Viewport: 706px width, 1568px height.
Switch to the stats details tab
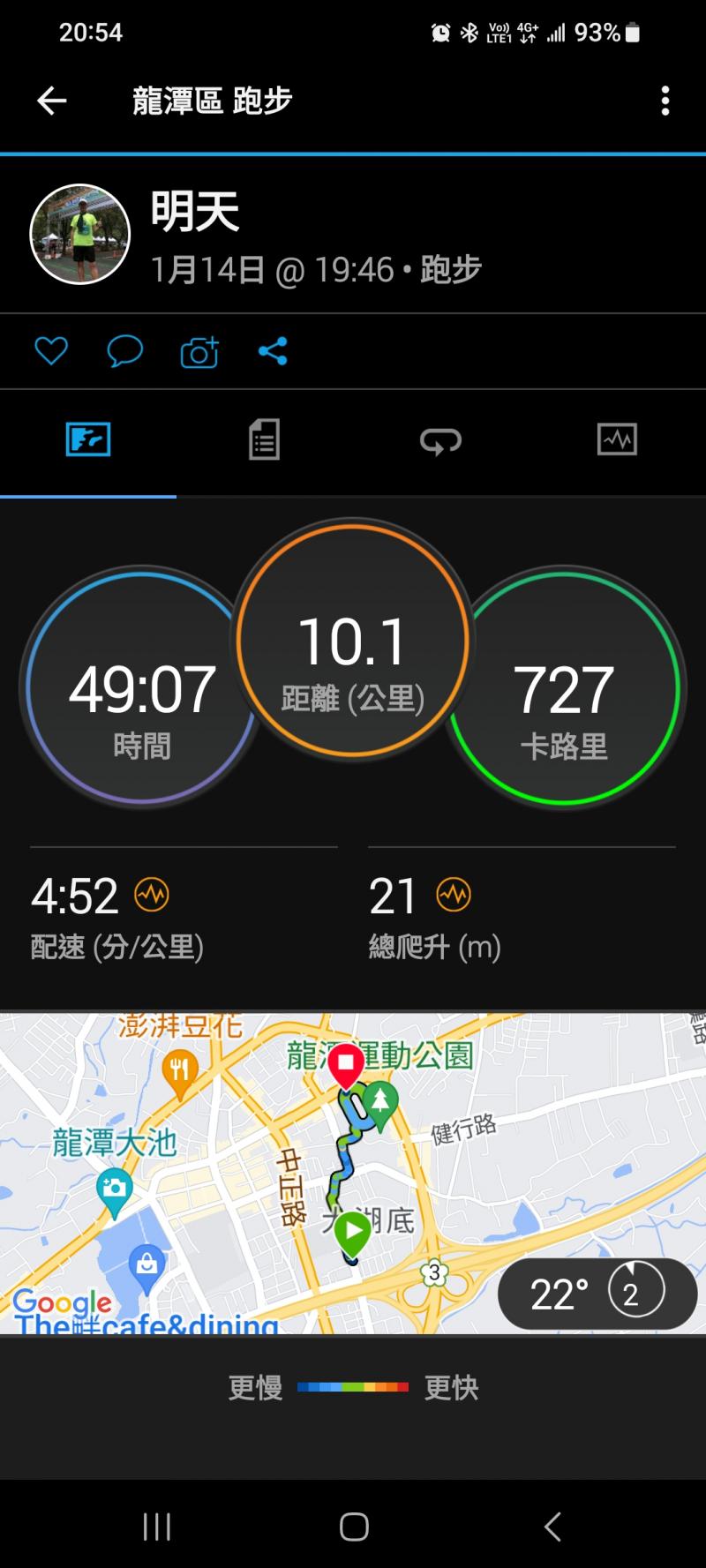pyautogui.click(x=264, y=439)
